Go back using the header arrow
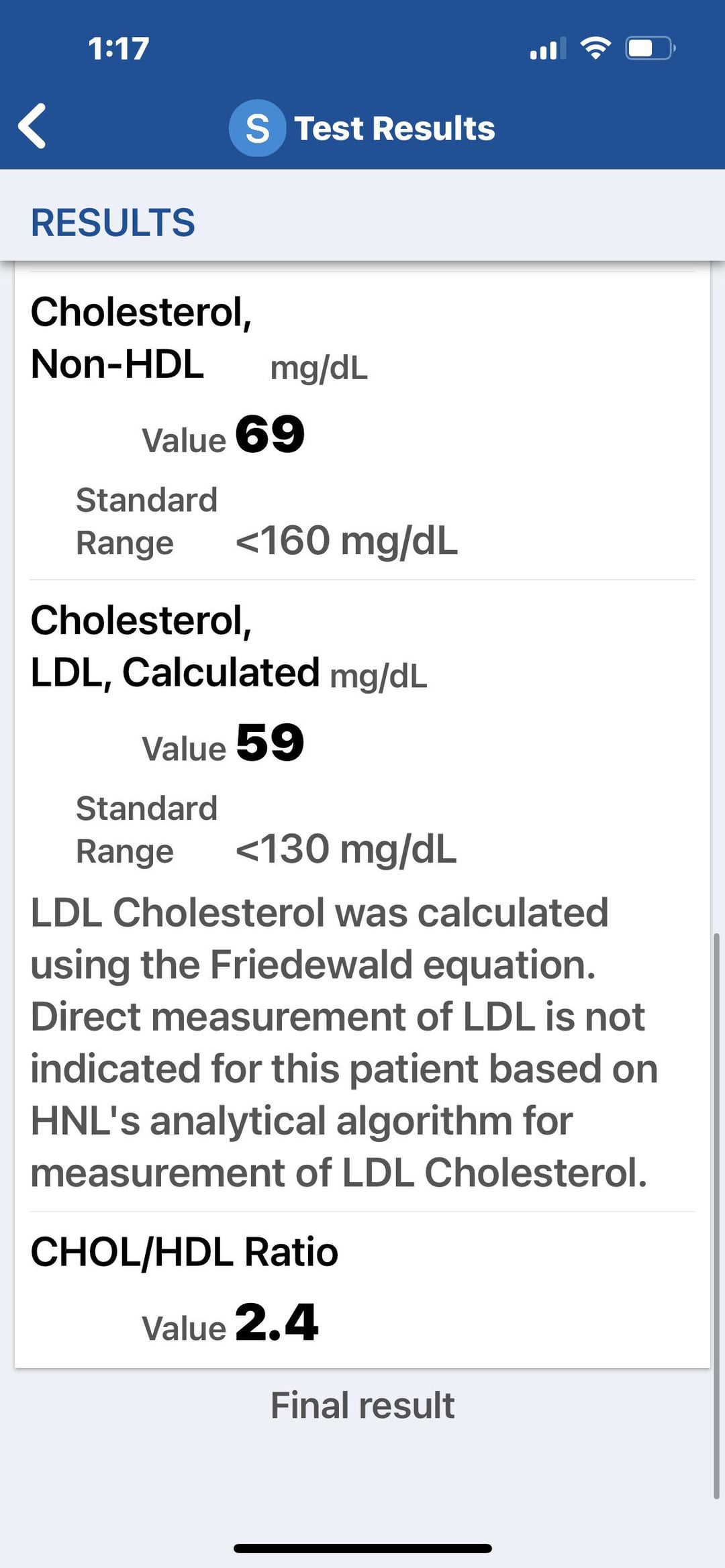The image size is (725, 1568). point(32,126)
